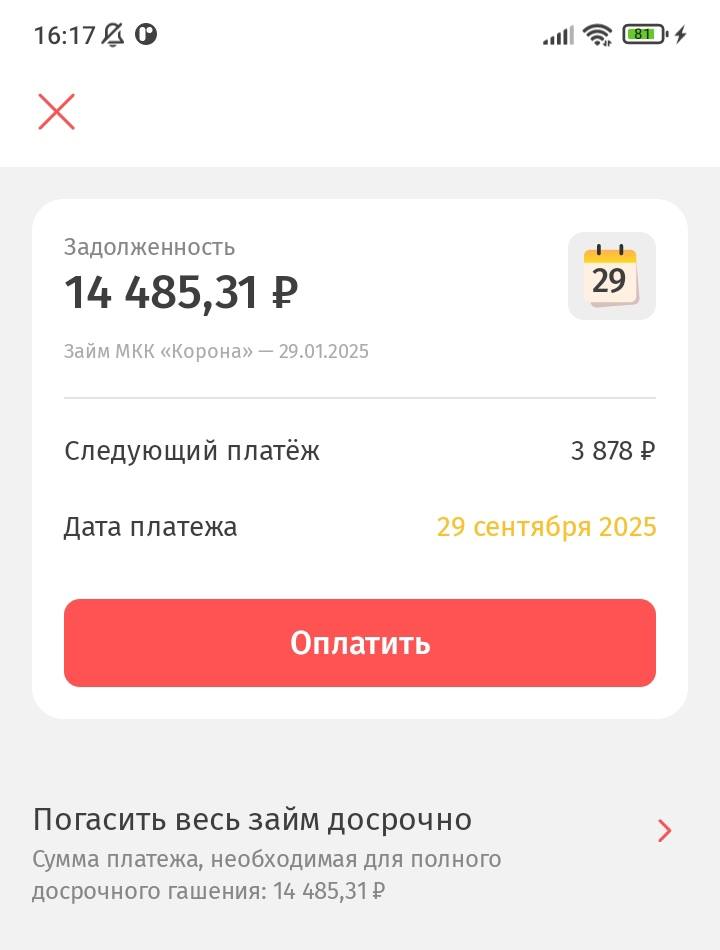
Task: Select the payment date 29 сентября 2025
Action: [547, 526]
